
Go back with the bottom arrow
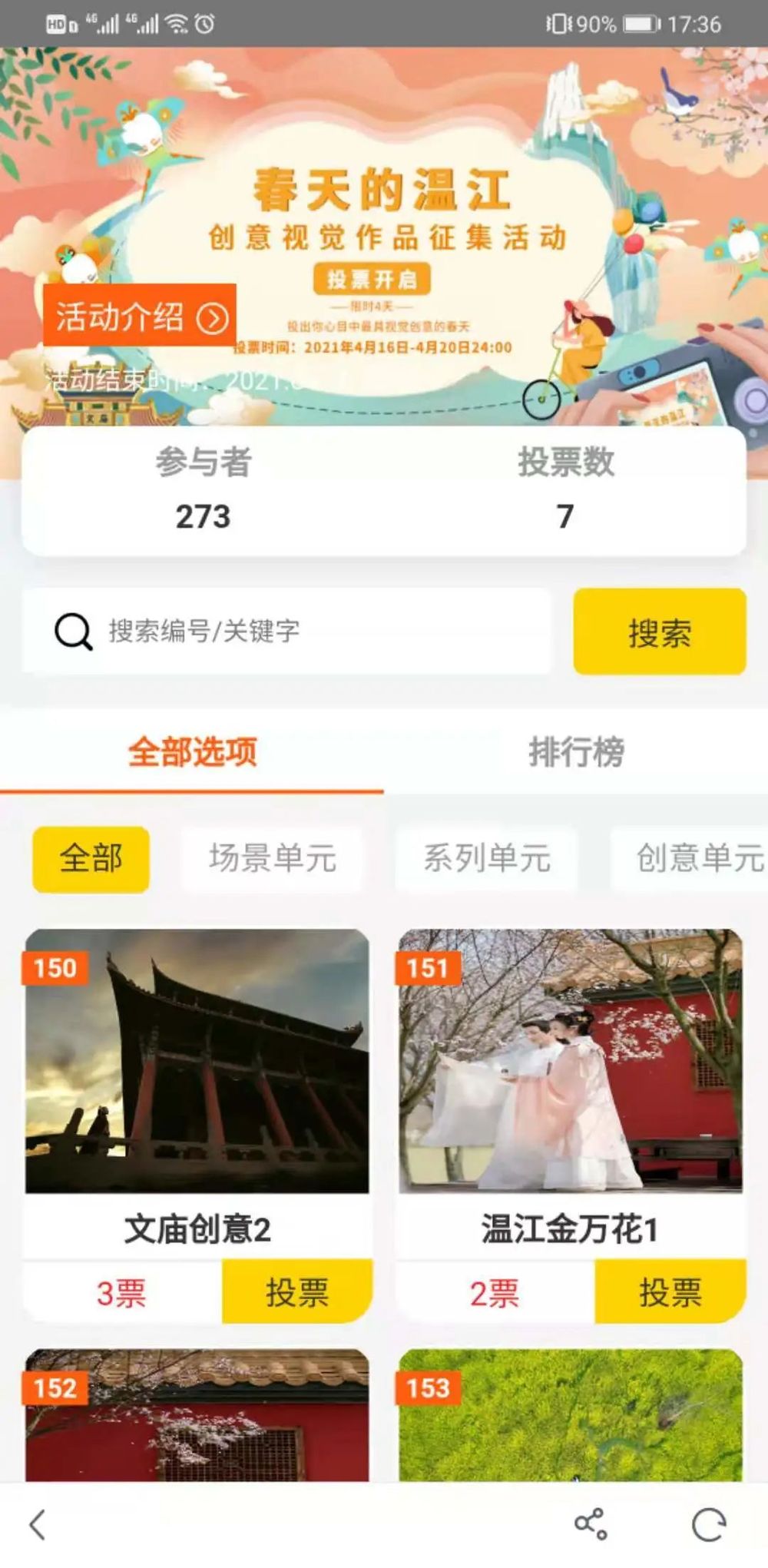tap(37, 1524)
